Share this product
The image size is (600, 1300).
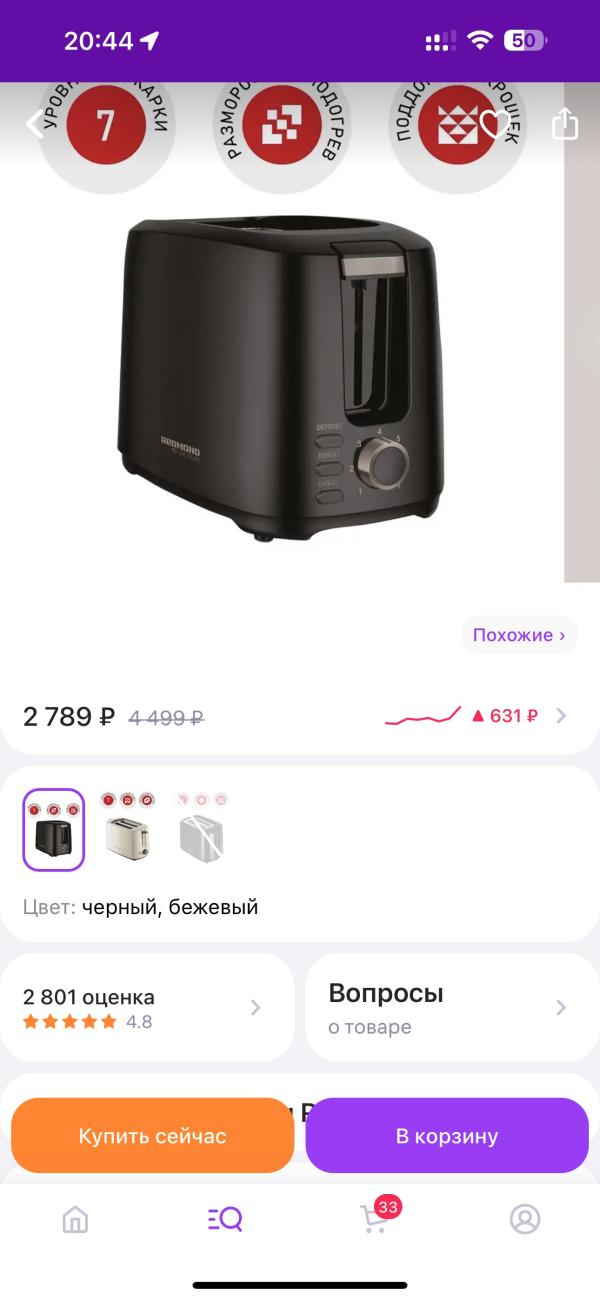(x=565, y=124)
